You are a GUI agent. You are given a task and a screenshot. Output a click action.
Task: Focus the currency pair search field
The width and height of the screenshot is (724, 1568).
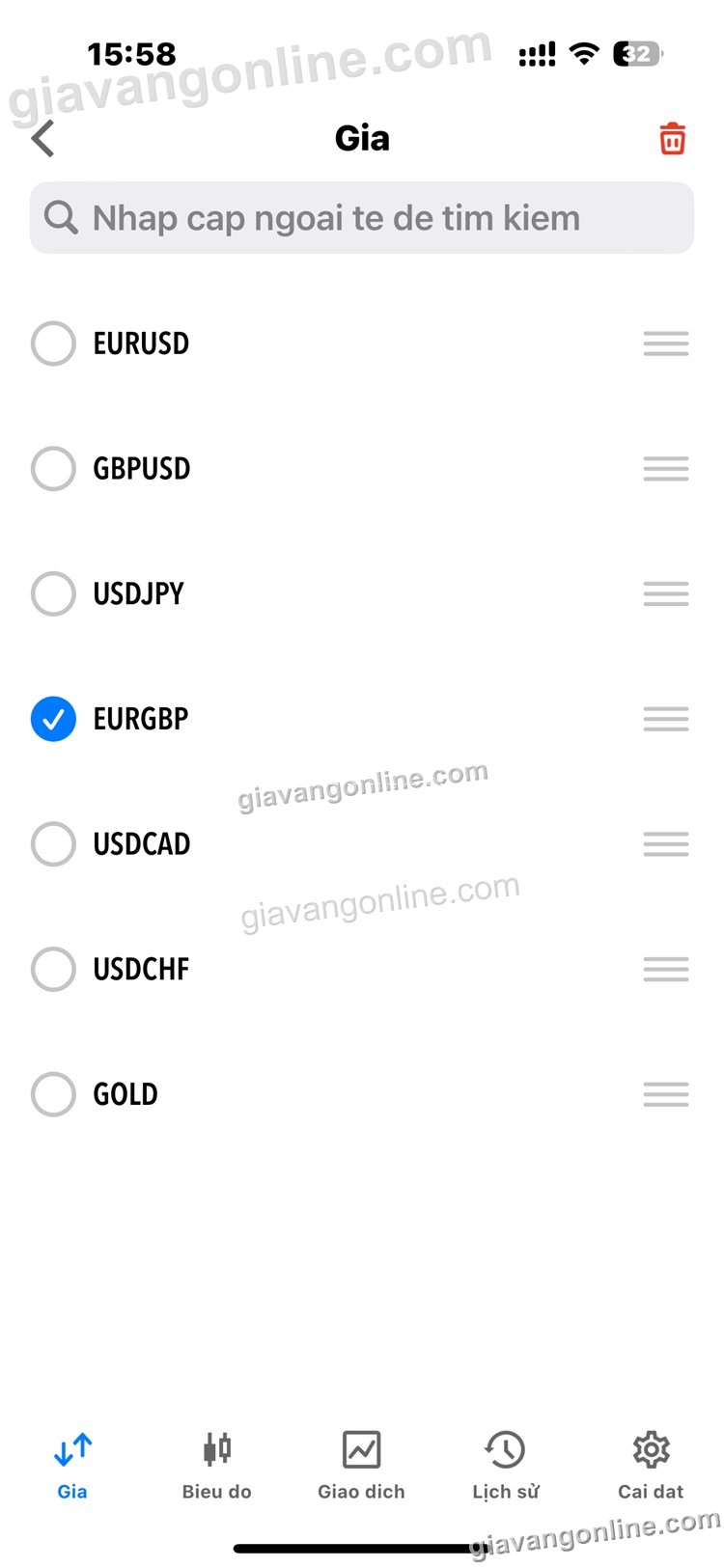[x=362, y=218]
